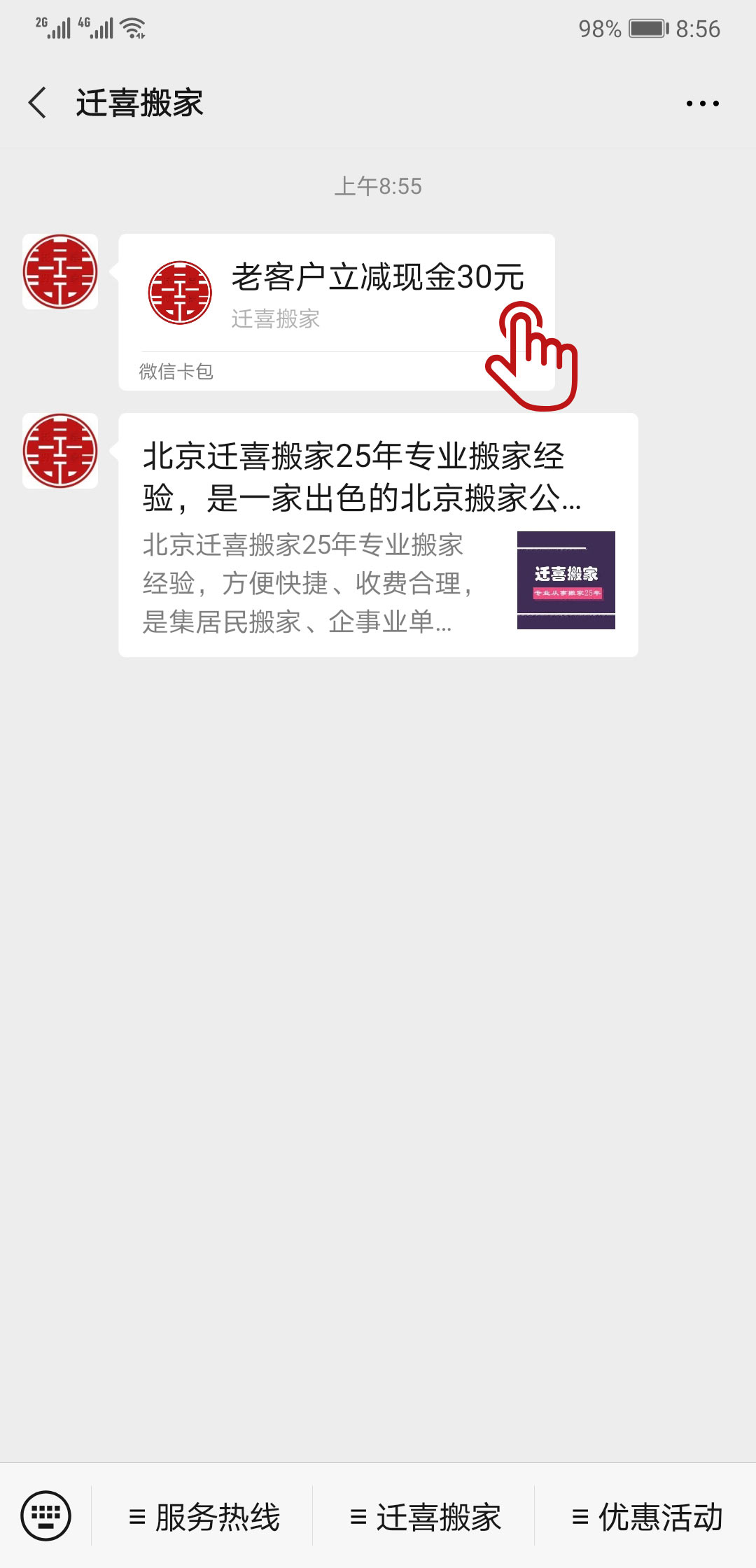Screen dimensions: 756x1568
Task: Expand the 优惠活动 menu
Action: tap(647, 1517)
